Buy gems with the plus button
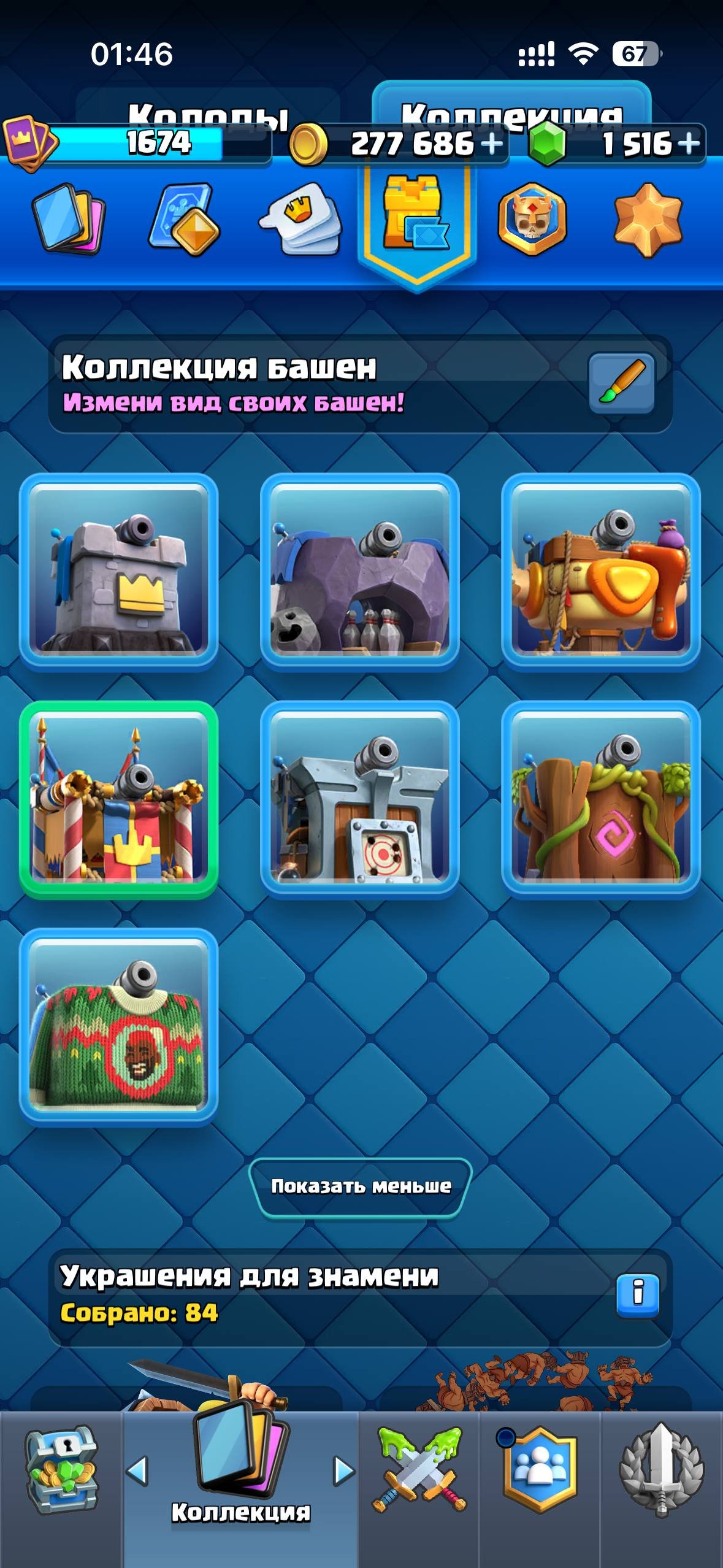The height and width of the screenshot is (1568, 723). [690, 144]
